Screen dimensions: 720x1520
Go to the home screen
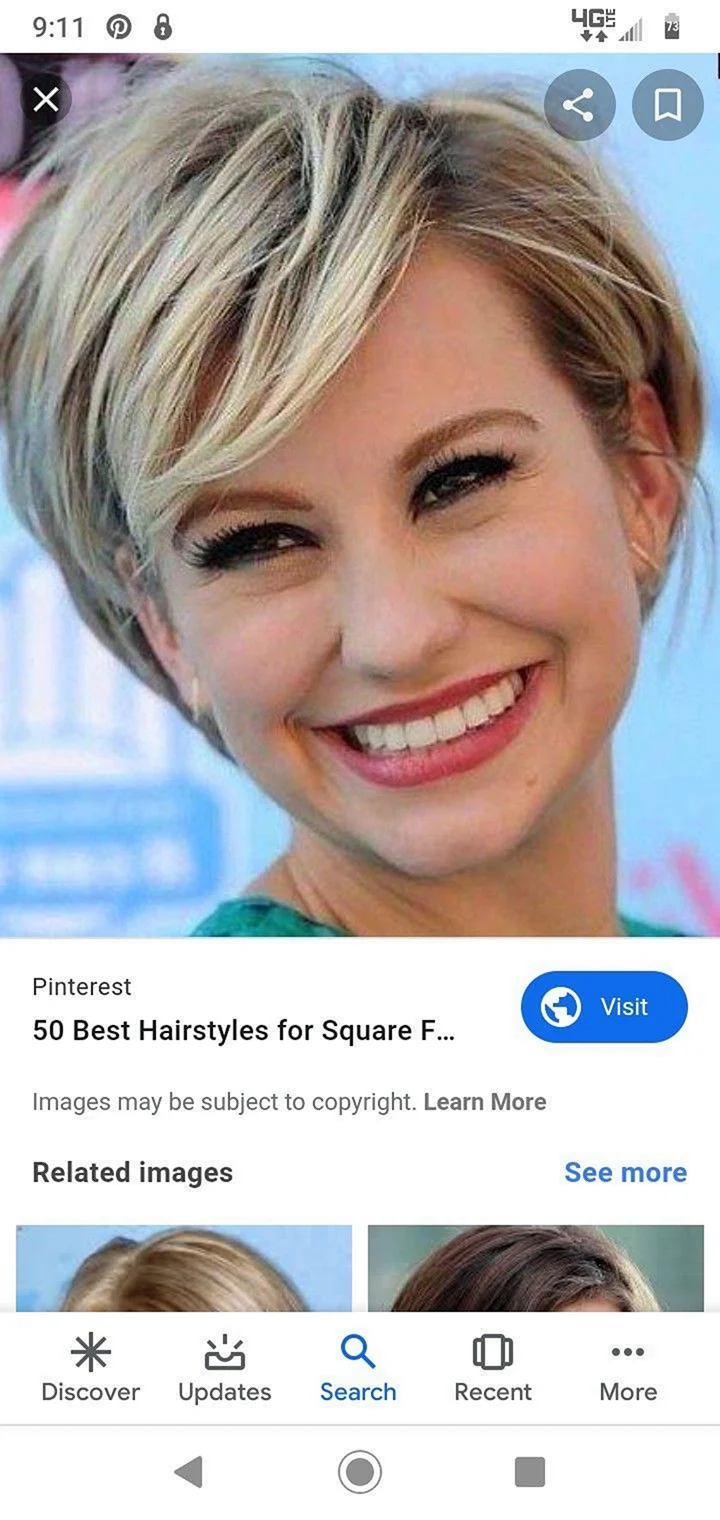point(360,1472)
